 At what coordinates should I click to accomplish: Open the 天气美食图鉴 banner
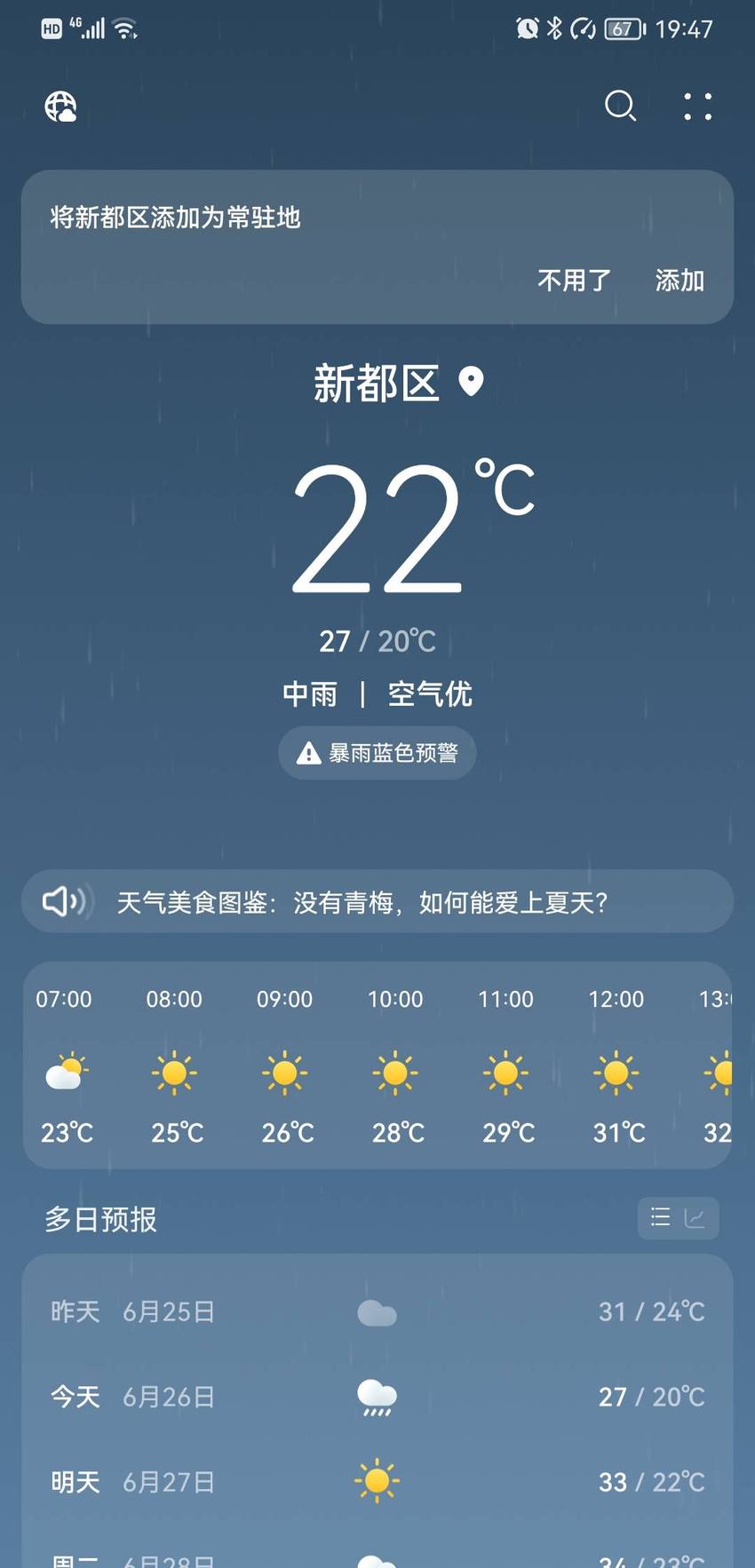pos(377,902)
